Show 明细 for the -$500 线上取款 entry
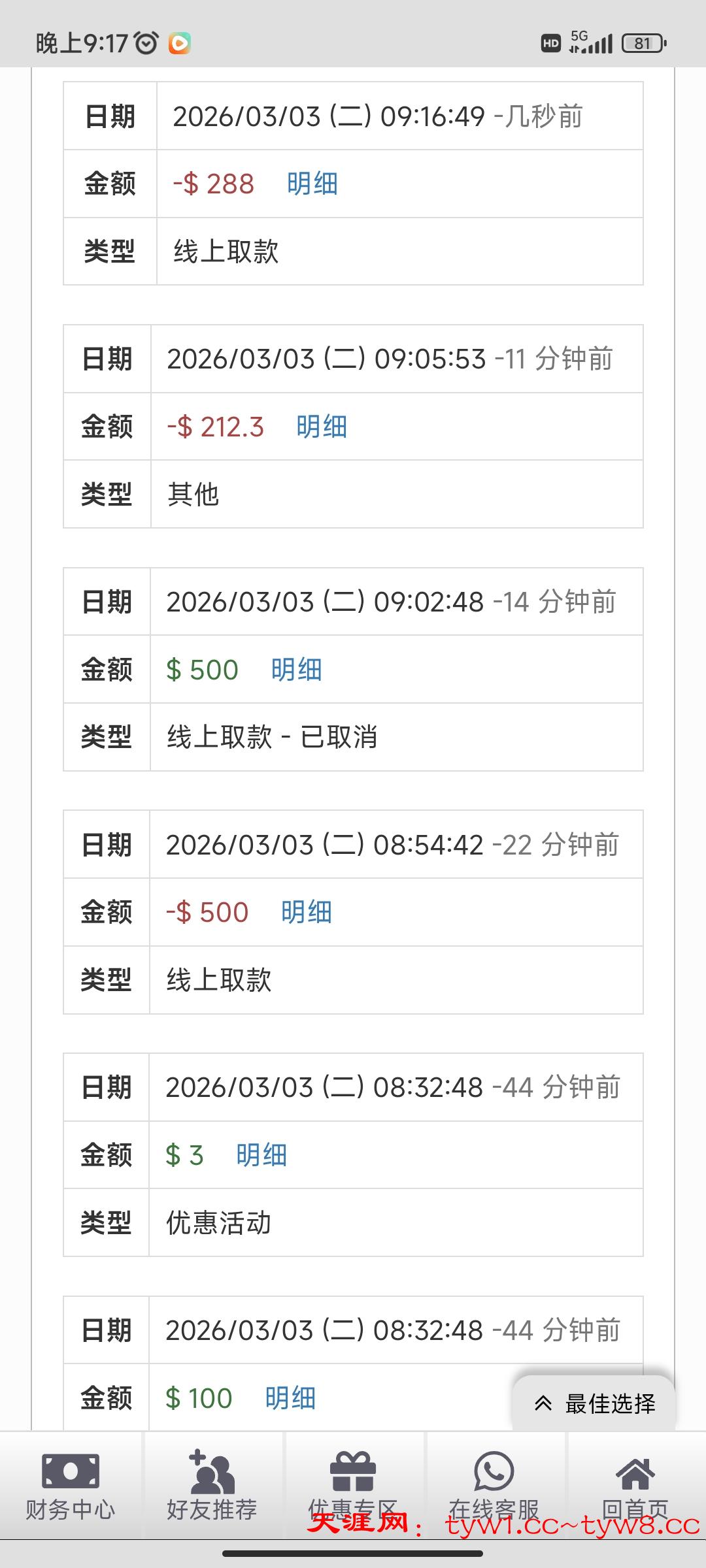Image resolution: width=706 pixels, height=1568 pixels. point(306,912)
